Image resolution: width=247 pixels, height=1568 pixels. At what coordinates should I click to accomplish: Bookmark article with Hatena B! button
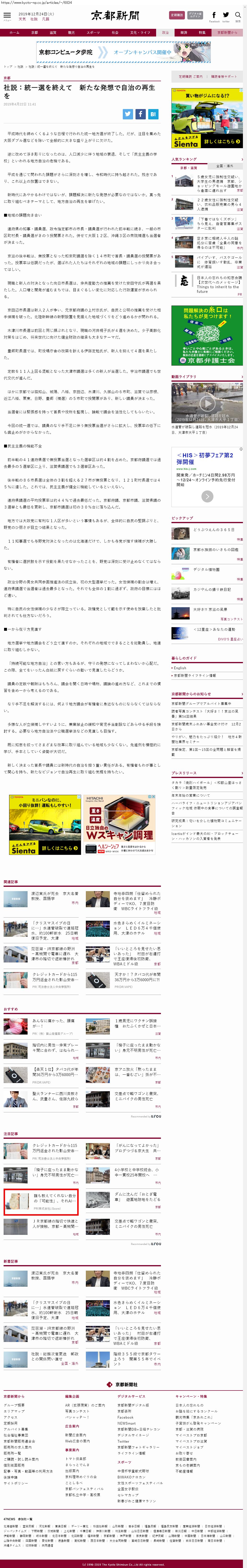153,114
